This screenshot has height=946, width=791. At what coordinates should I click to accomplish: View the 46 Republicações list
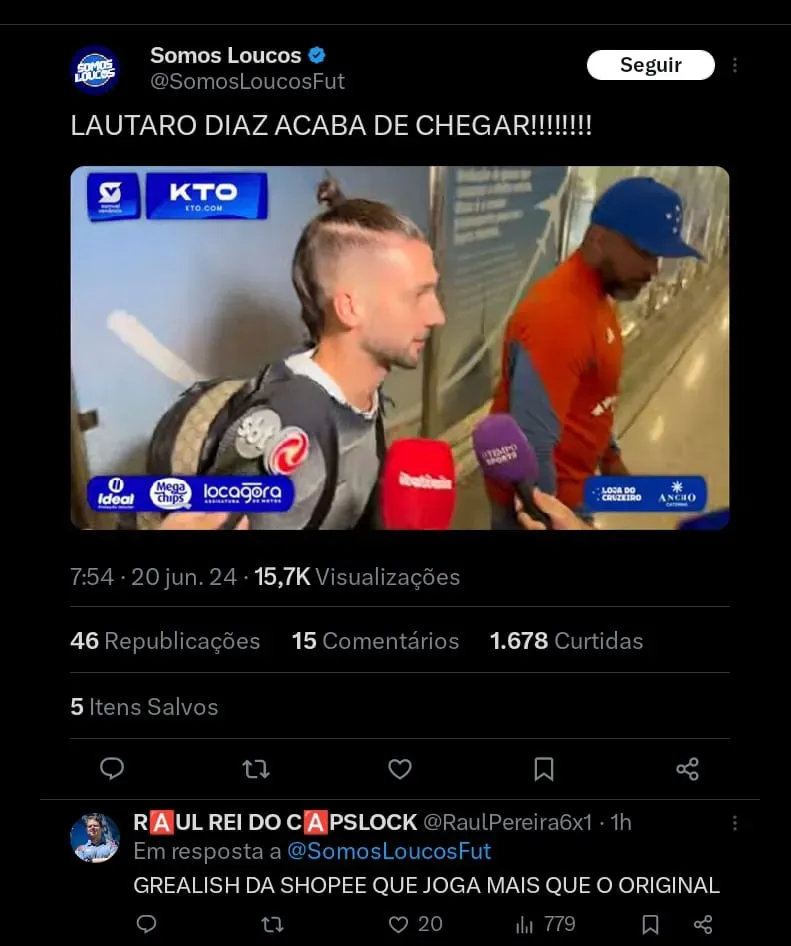pyautogui.click(x=165, y=641)
